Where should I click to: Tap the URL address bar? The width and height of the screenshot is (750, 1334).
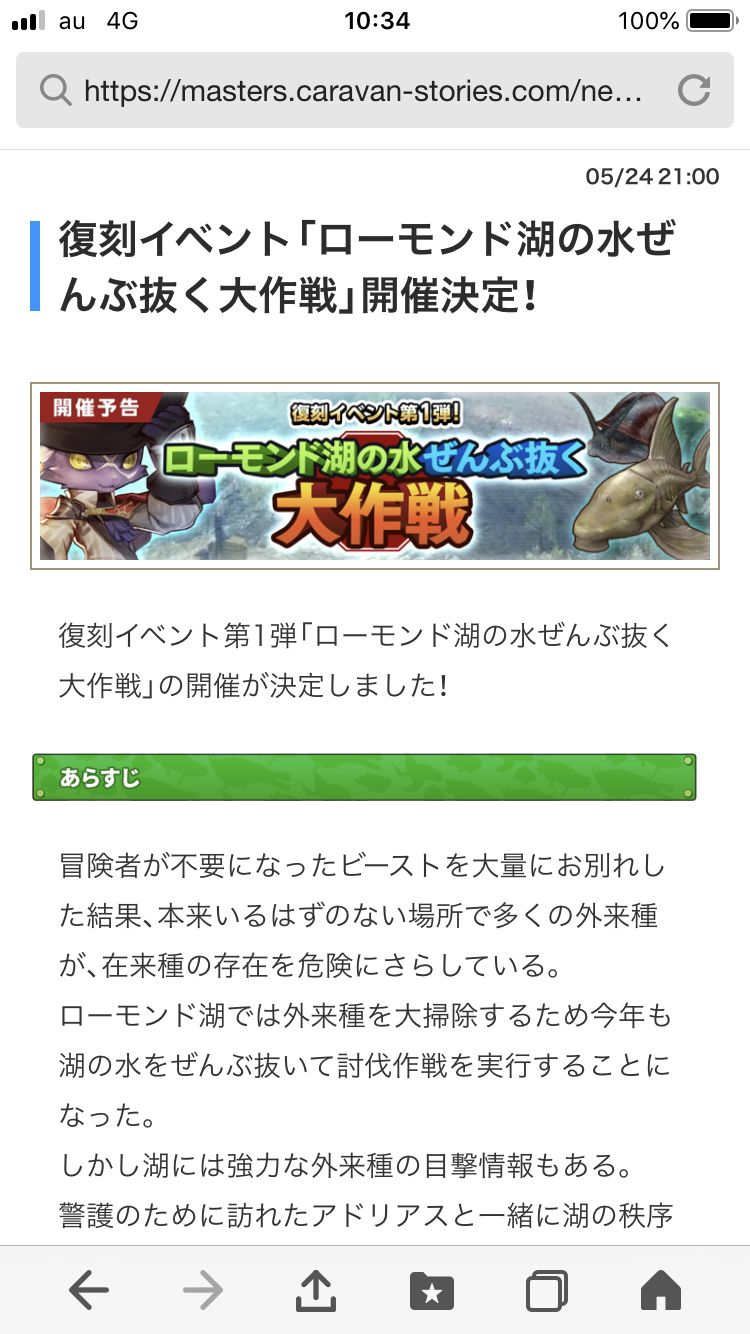click(360, 91)
